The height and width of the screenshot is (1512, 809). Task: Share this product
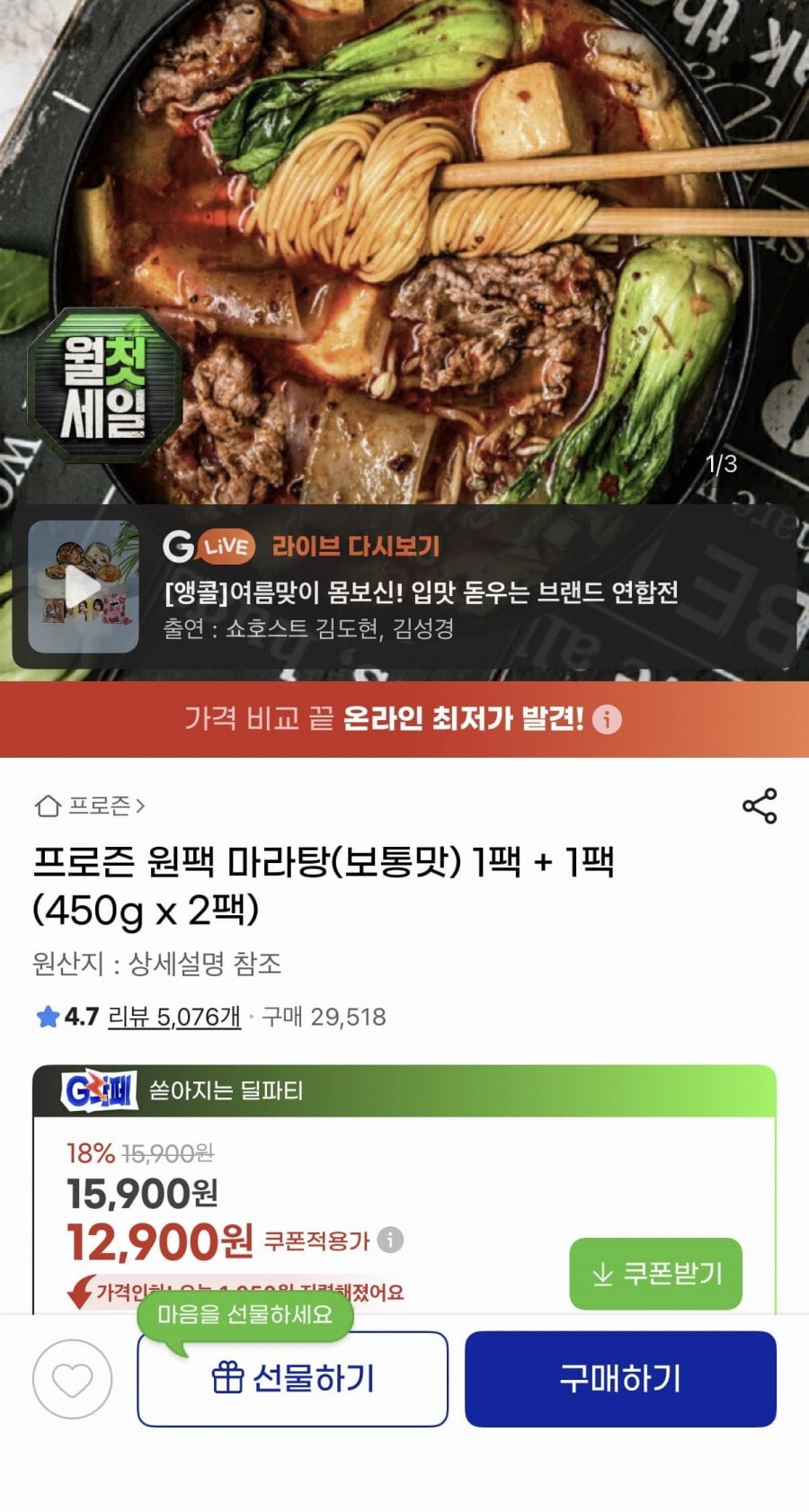760,805
